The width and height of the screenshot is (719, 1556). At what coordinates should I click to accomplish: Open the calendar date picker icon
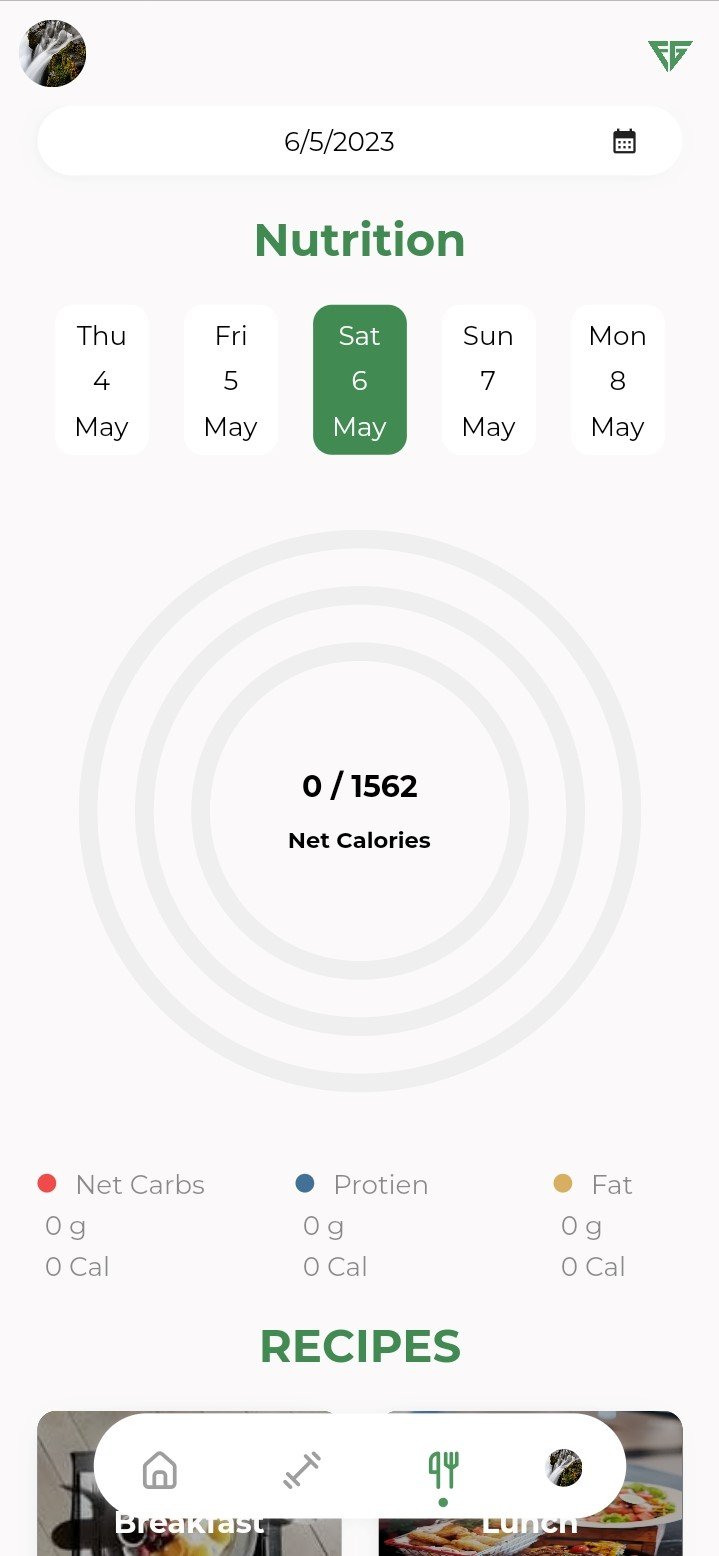click(624, 142)
